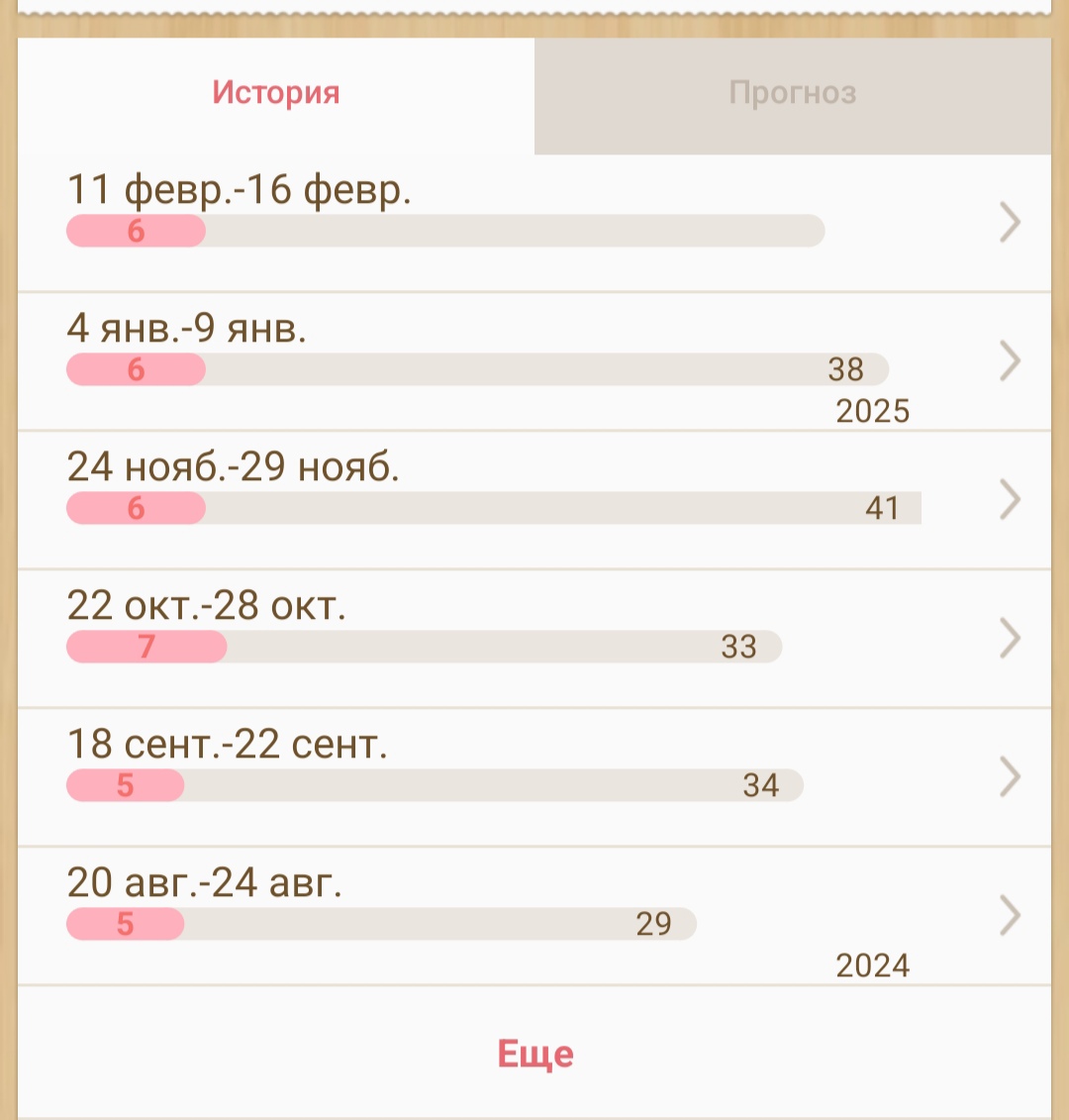Open the 22 окт.-28 окт. cycle entry
The width and height of the screenshot is (1069, 1120).
[x=534, y=638]
